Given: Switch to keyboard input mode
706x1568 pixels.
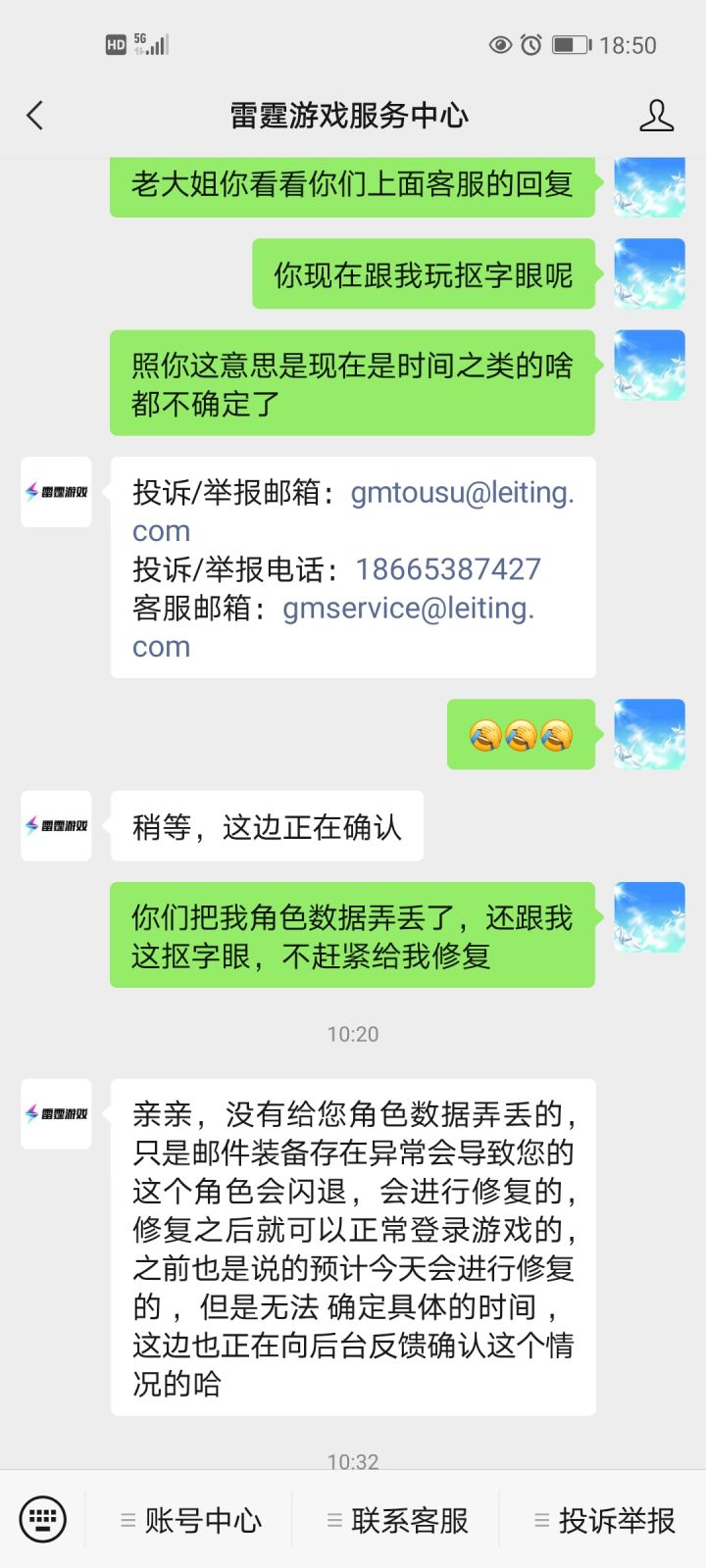Looking at the screenshot, I should [42, 1520].
